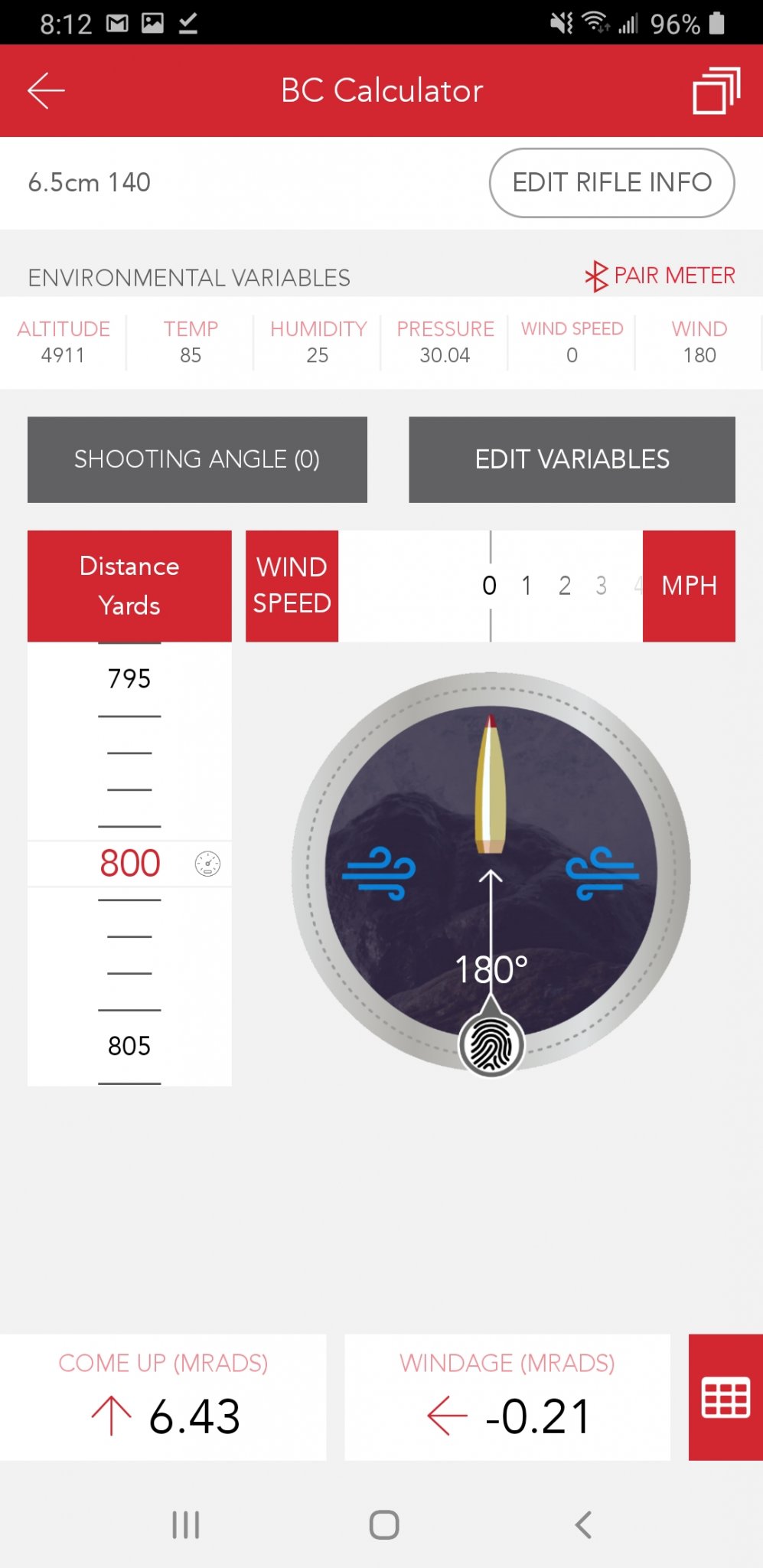763x1568 pixels.
Task: Pair a Bluetooth meter via PAIR METER
Action: click(660, 276)
